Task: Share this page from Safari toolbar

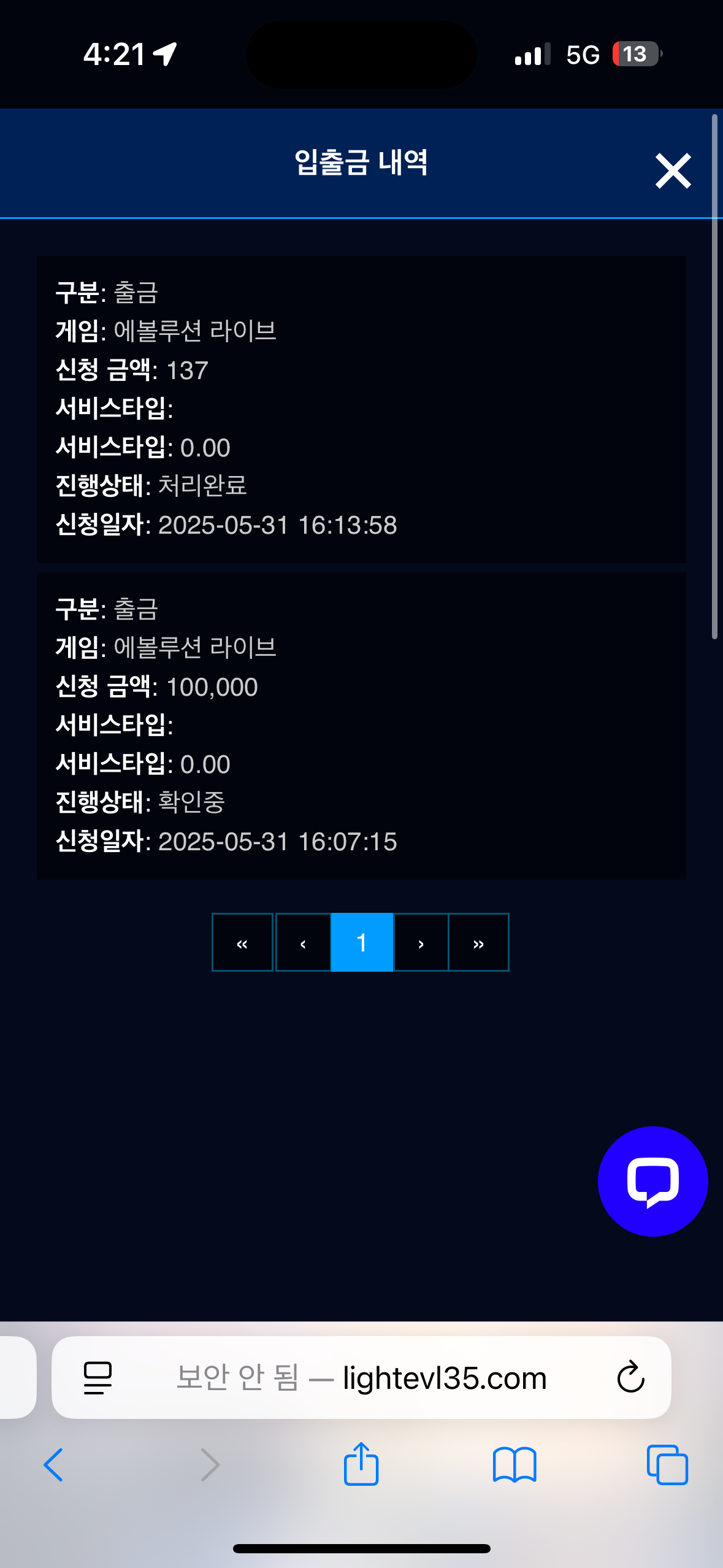Action: point(361,1464)
